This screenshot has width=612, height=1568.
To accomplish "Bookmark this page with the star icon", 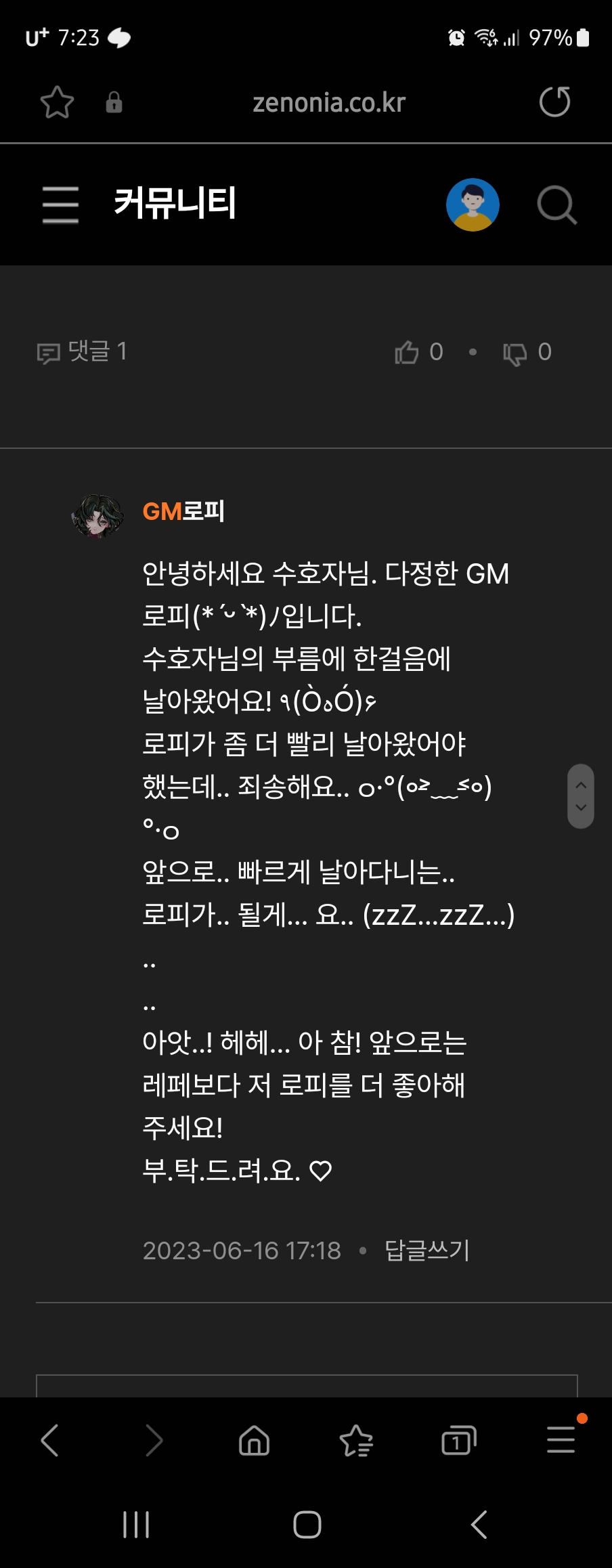I will (57, 102).
